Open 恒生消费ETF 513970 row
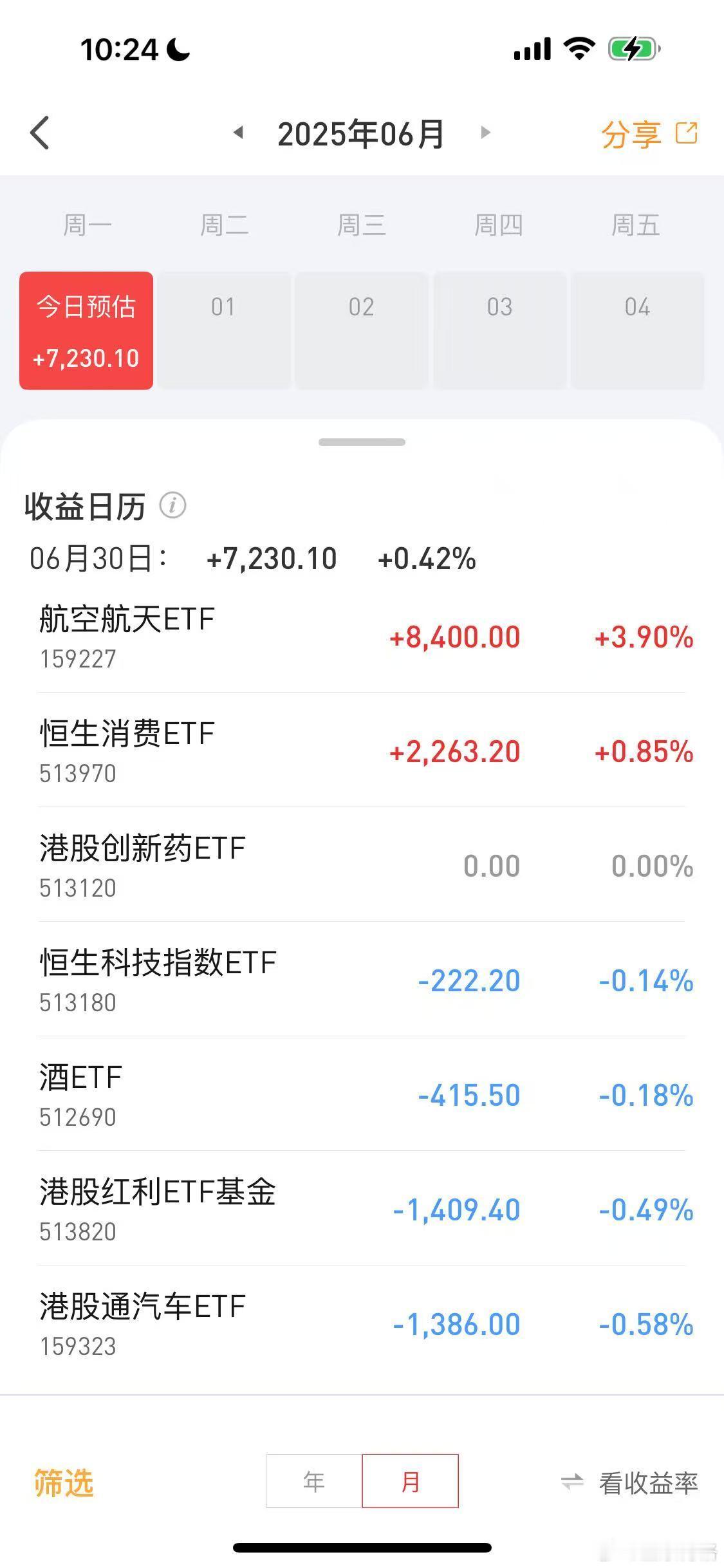This screenshot has height=1568, width=724. (x=362, y=751)
